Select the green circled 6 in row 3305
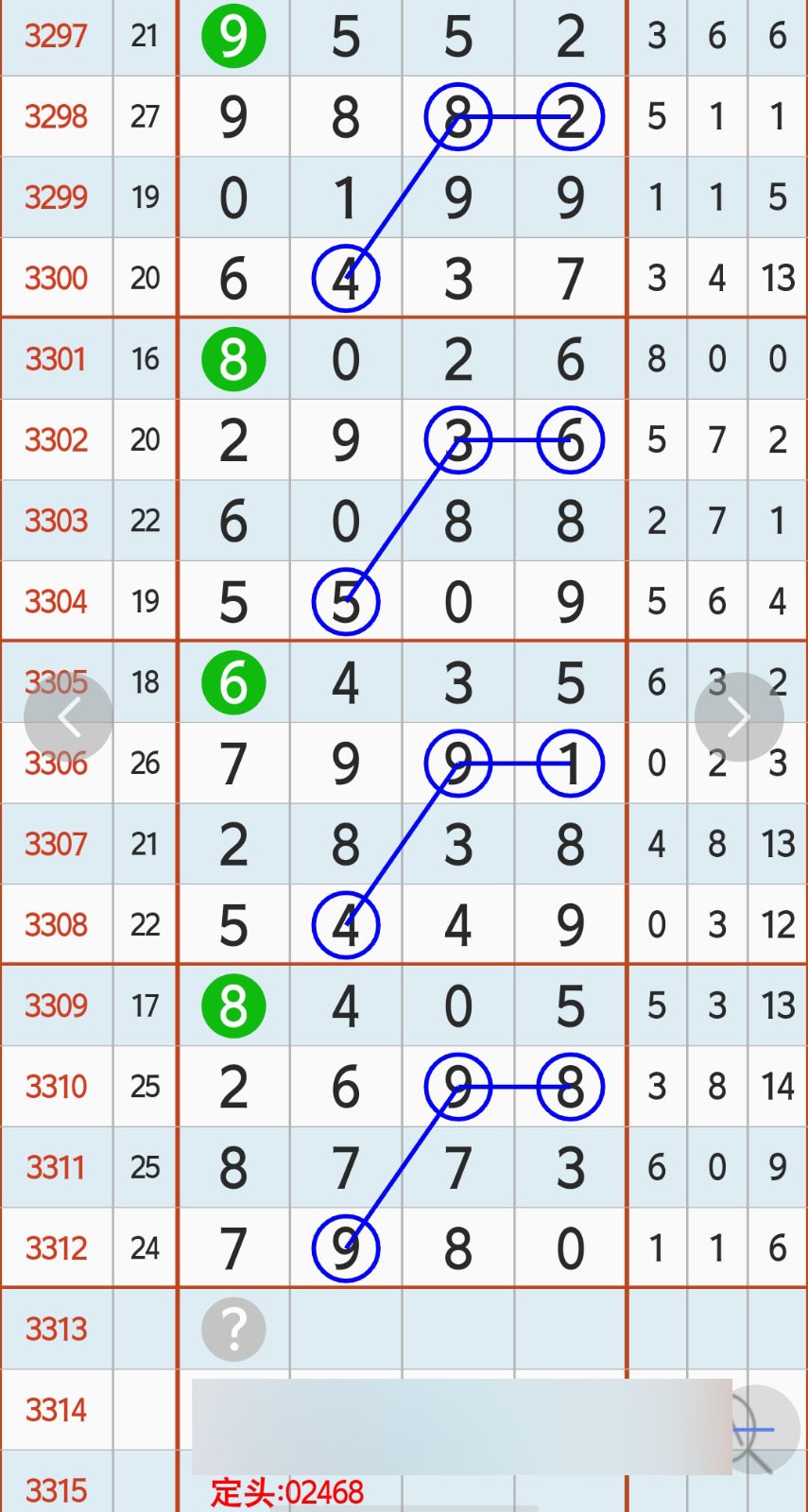This screenshot has height=1512, width=808. pyautogui.click(x=233, y=682)
